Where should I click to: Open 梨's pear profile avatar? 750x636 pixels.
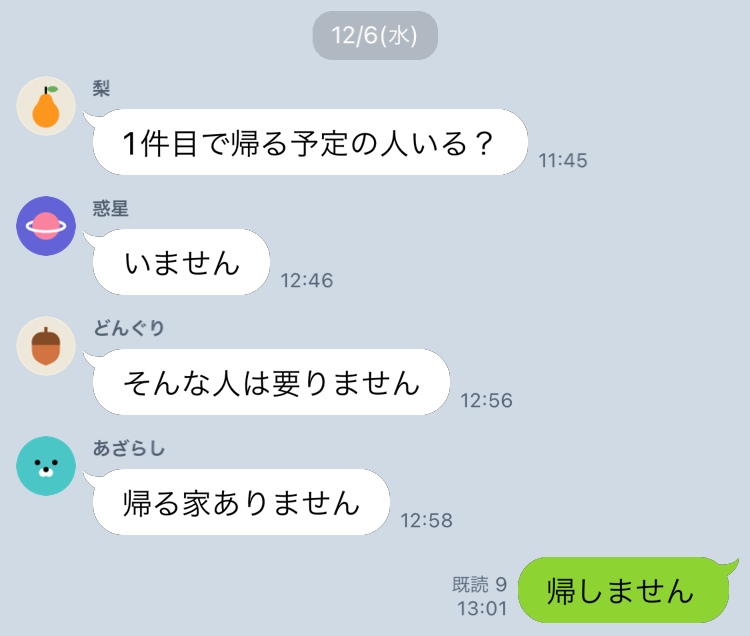(x=46, y=105)
